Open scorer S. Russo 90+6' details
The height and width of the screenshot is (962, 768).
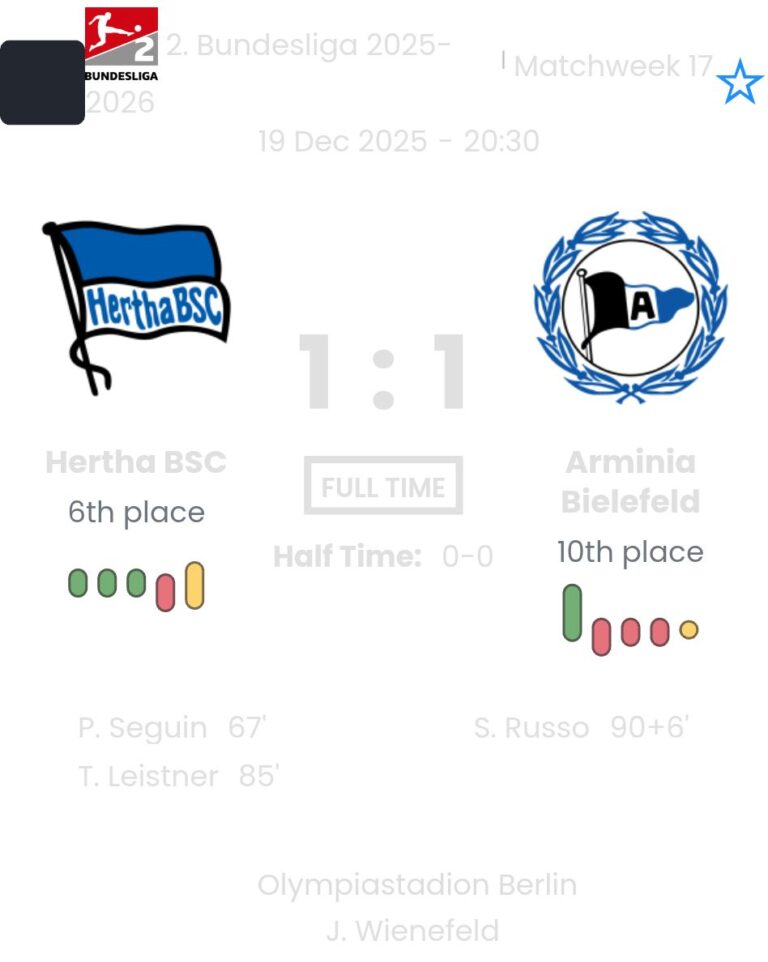[582, 728]
